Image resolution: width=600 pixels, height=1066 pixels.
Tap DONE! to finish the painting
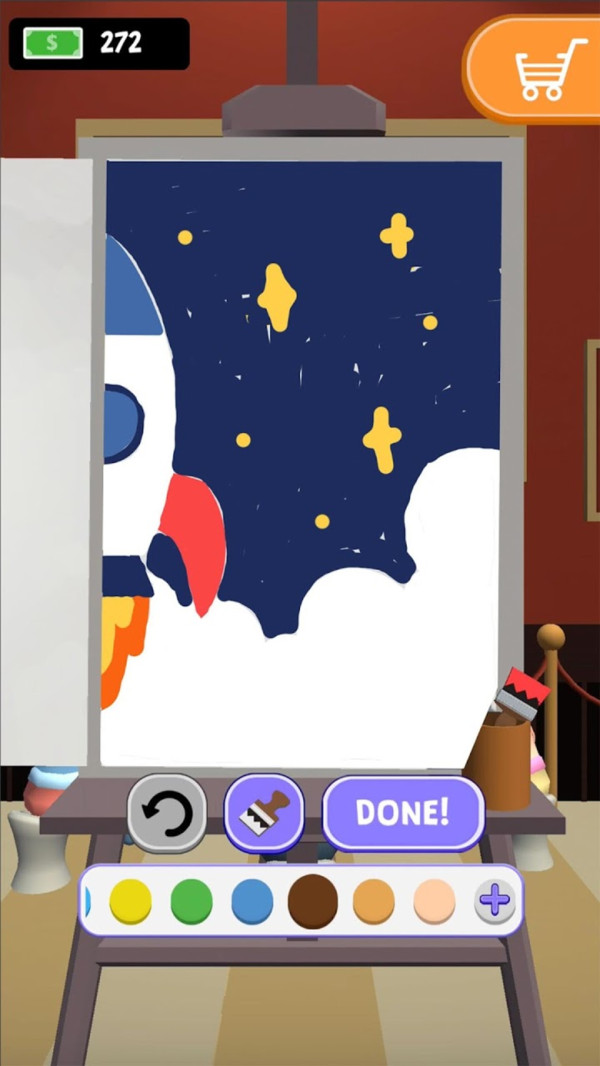point(403,812)
